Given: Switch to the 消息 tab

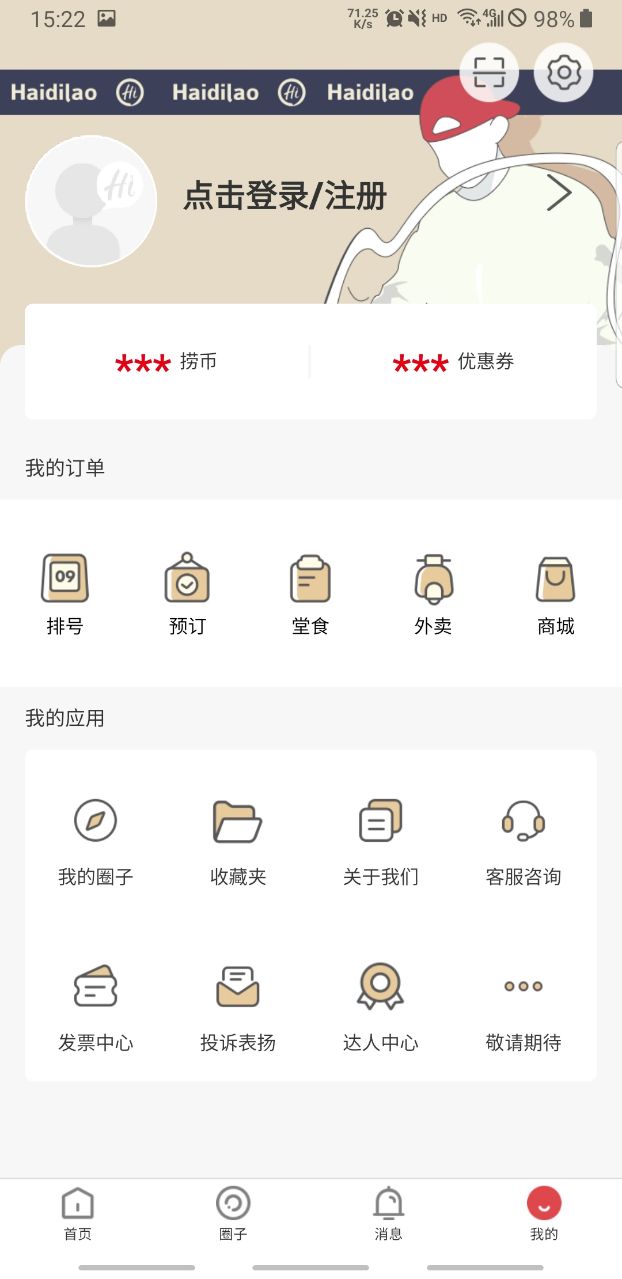Looking at the screenshot, I should [x=389, y=1213].
